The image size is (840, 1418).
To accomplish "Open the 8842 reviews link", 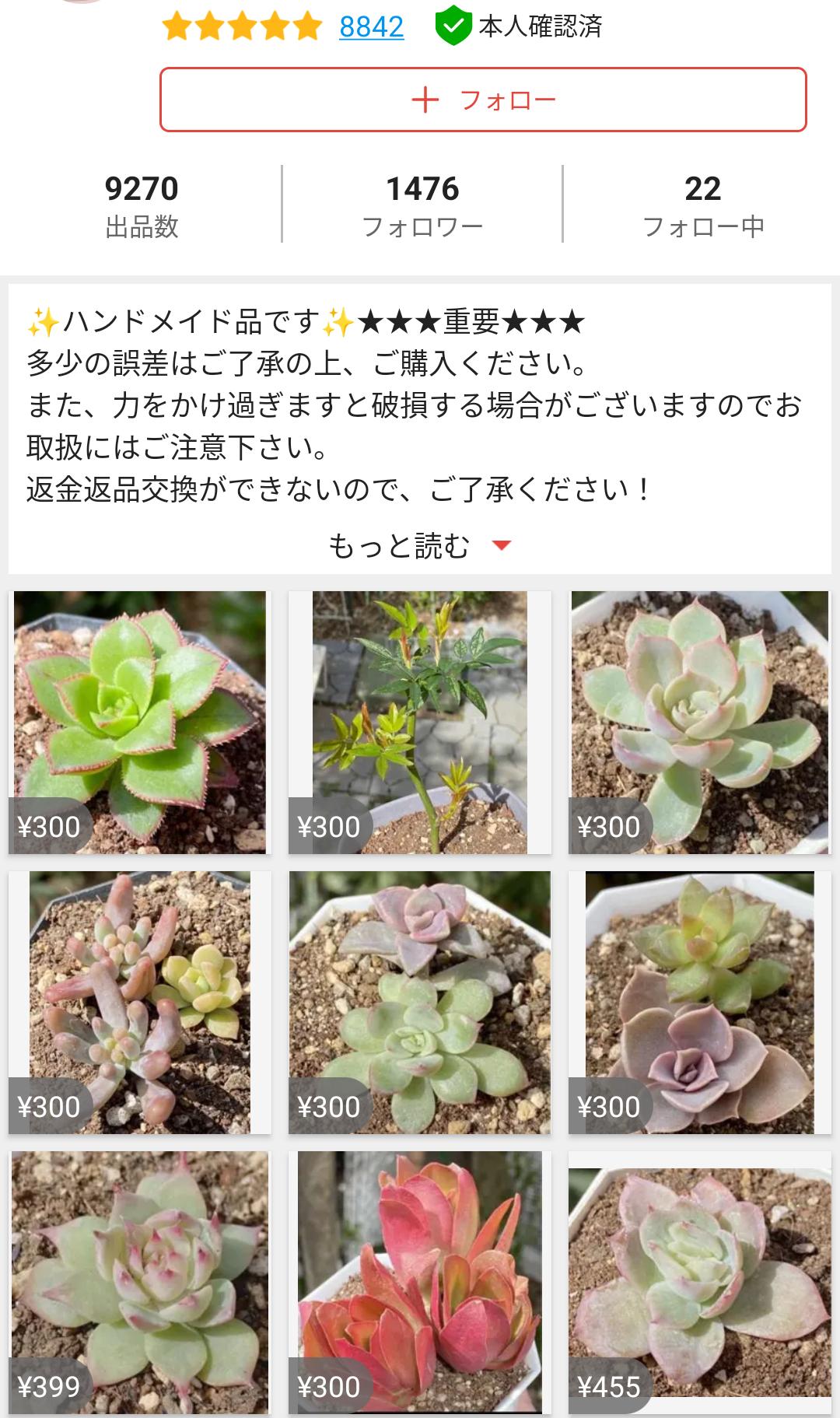I will pos(371,27).
